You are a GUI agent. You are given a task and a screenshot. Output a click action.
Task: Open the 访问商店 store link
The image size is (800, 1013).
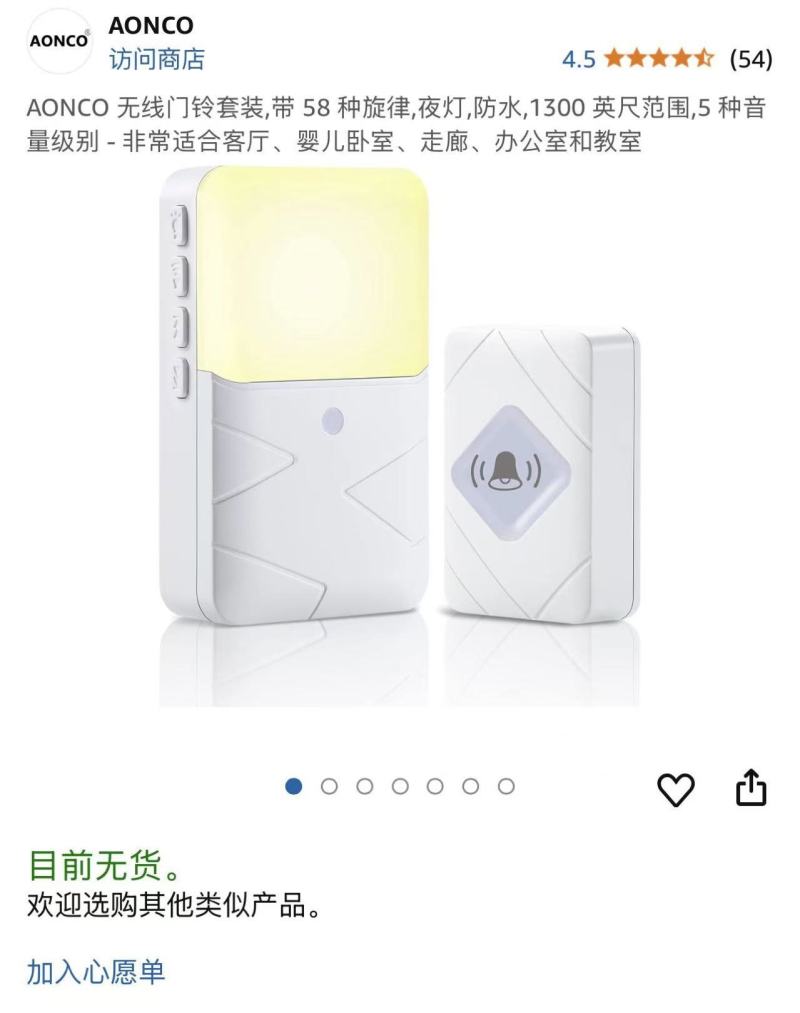tap(156, 60)
